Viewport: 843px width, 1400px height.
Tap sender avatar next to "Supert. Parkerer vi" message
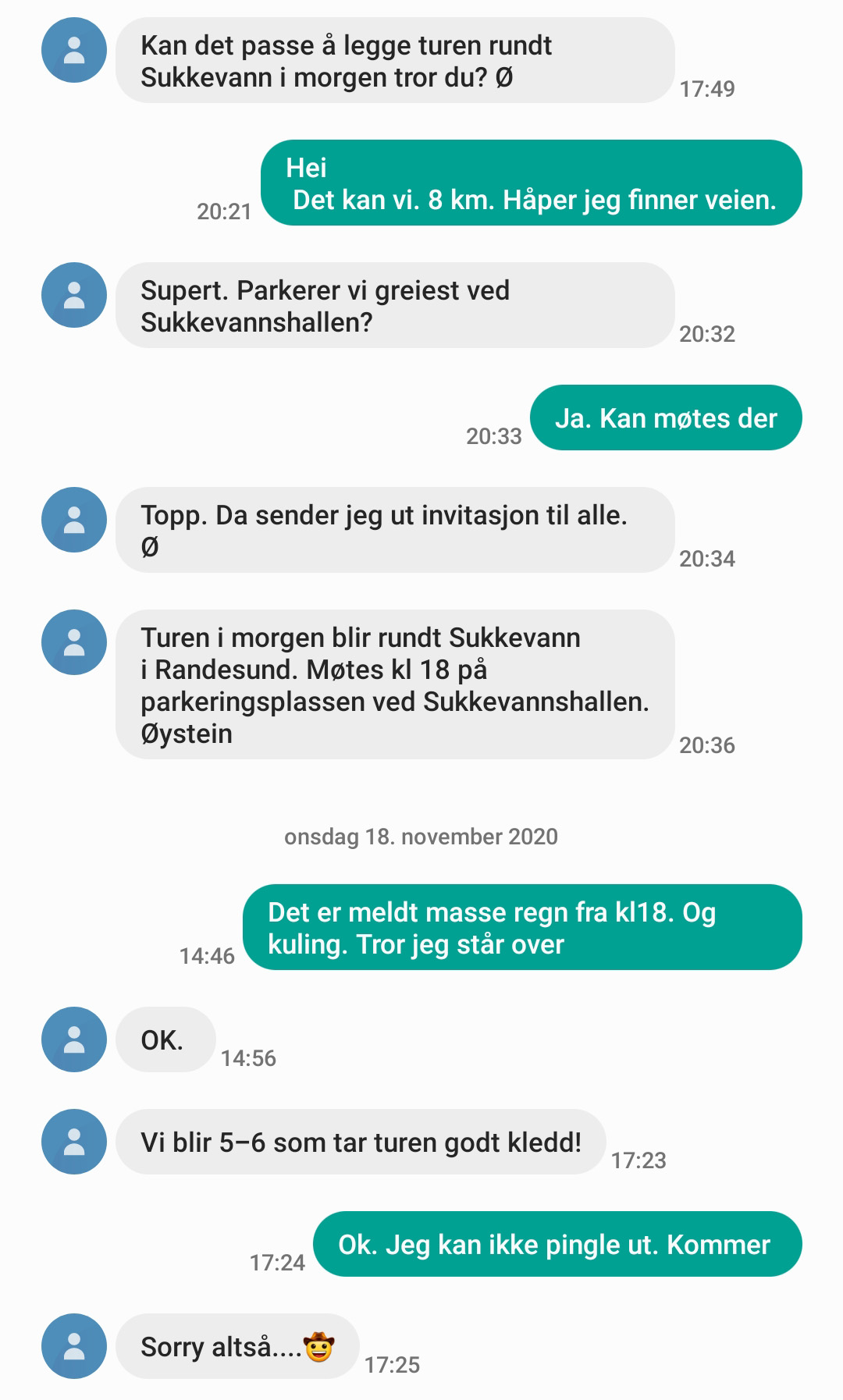click(x=74, y=295)
